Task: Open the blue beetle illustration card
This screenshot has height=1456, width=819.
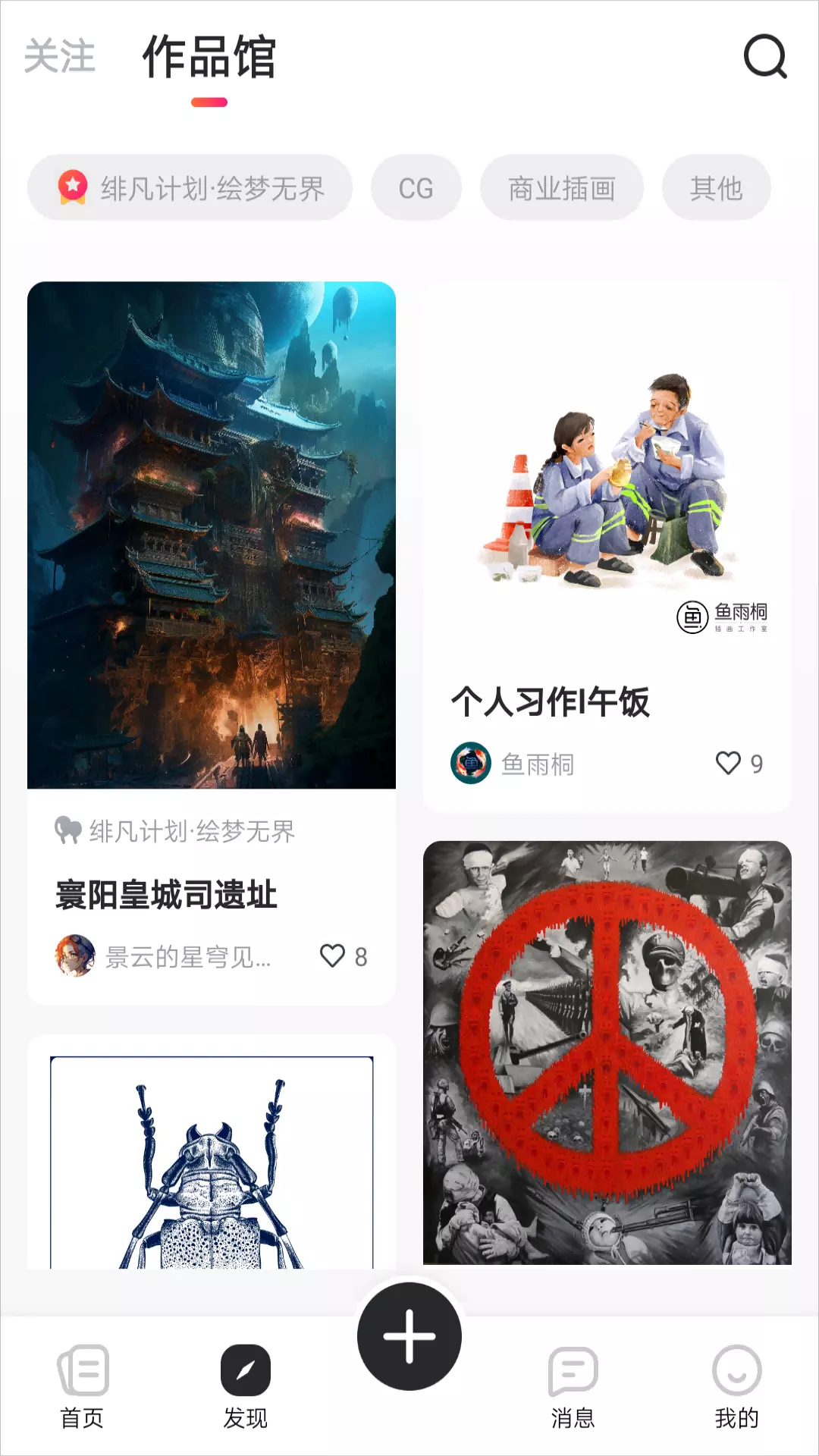Action: [x=212, y=1153]
